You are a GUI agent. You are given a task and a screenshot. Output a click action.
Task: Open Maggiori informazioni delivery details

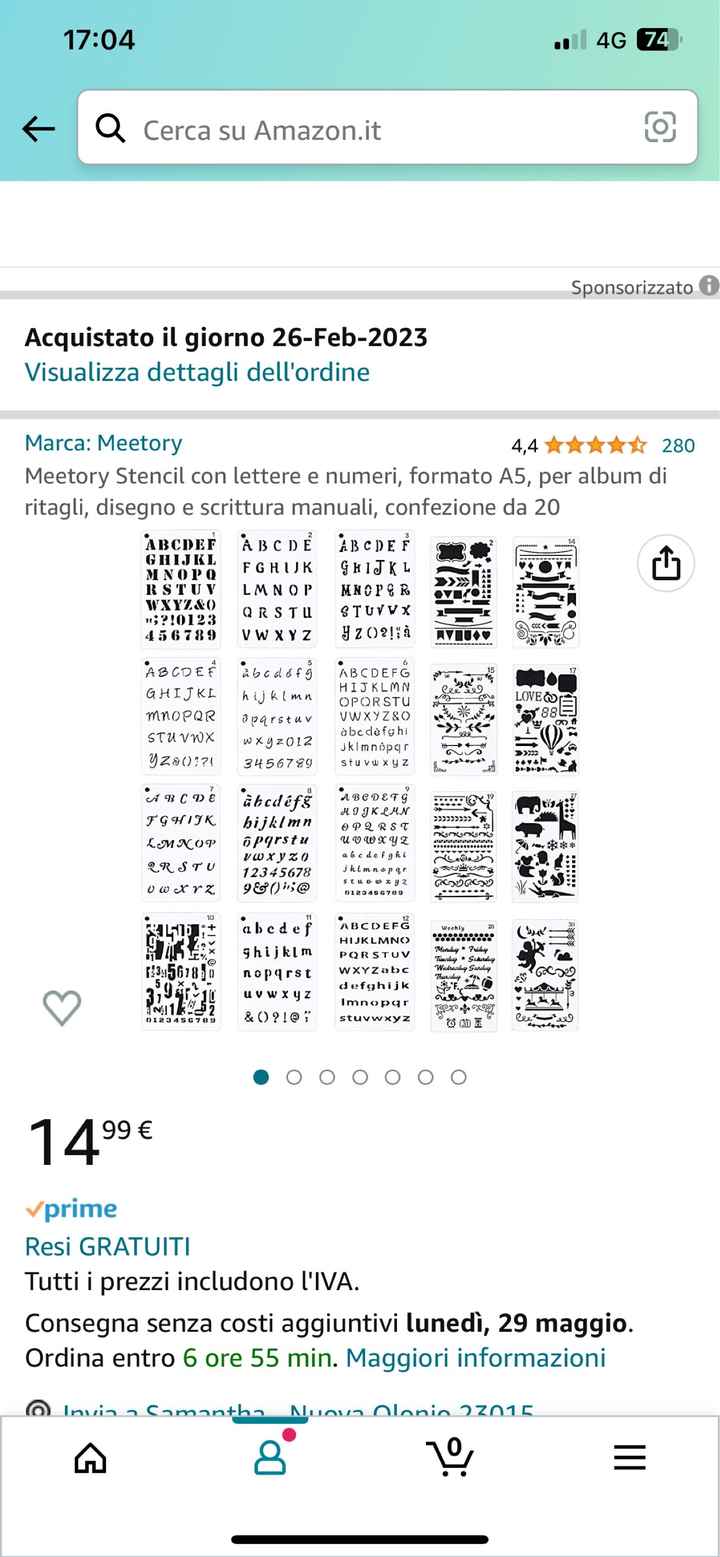coord(476,1358)
